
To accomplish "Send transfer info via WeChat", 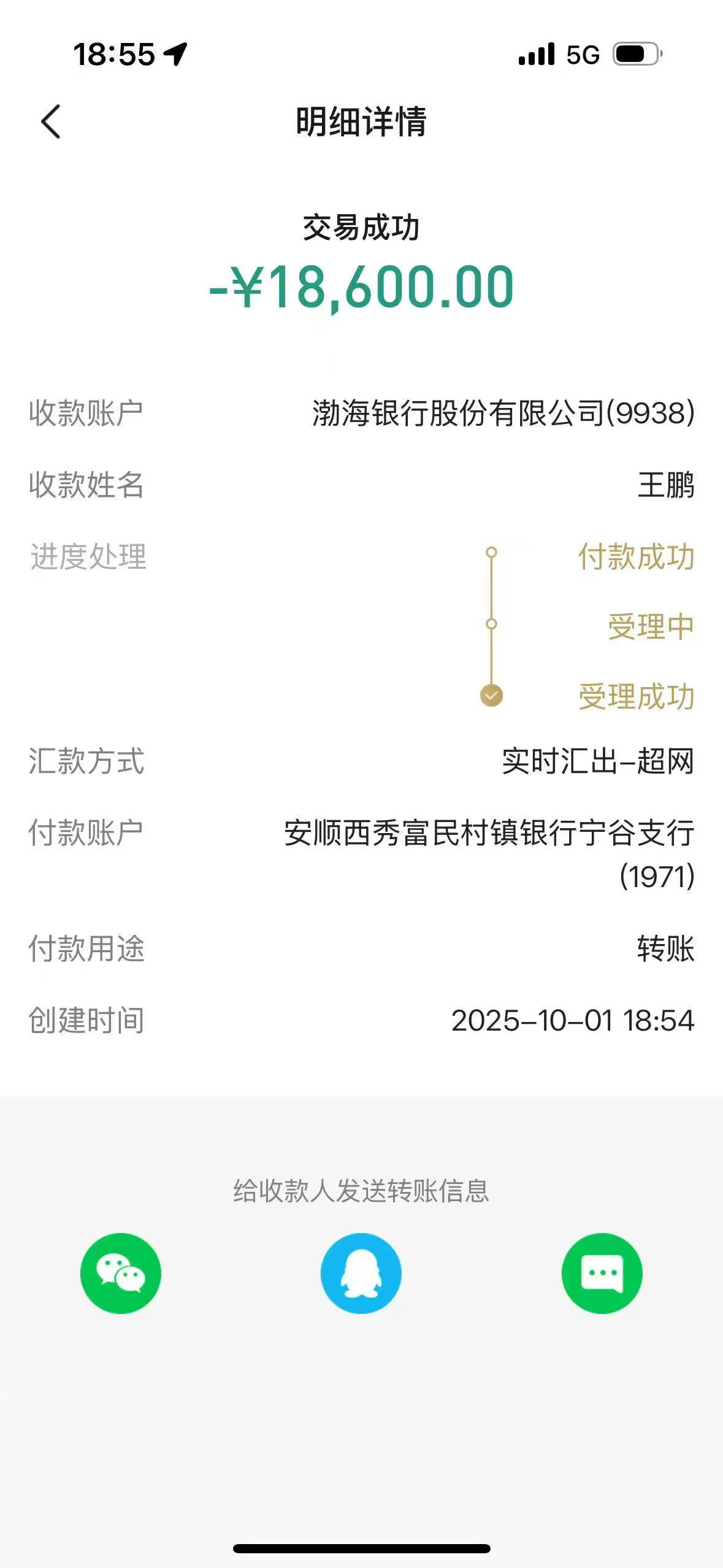I will 121,1273.
